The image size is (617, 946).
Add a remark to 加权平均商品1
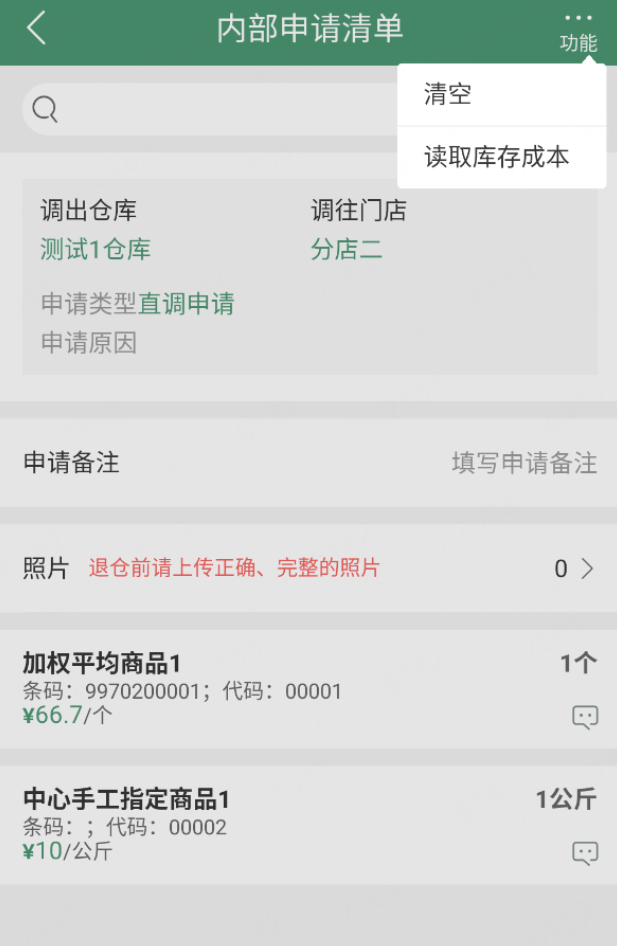click(585, 716)
